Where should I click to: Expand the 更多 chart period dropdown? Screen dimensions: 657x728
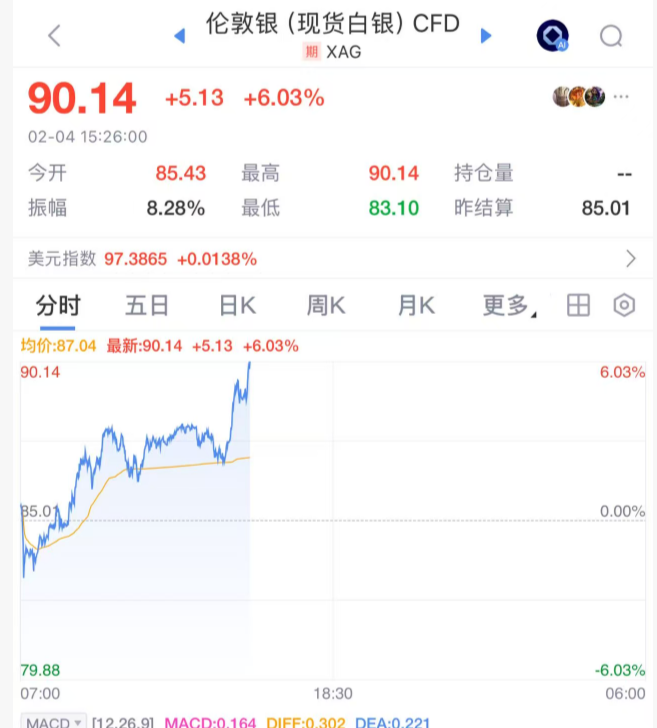508,306
